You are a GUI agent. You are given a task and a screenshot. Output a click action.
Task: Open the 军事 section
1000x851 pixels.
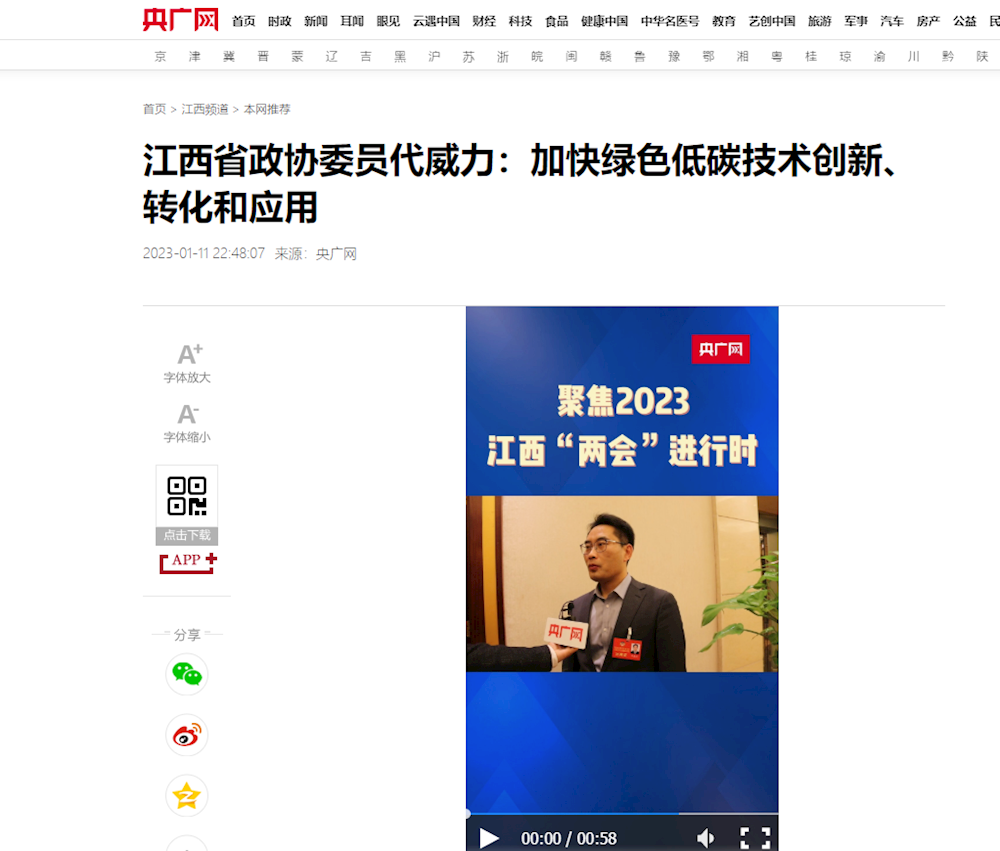856,21
